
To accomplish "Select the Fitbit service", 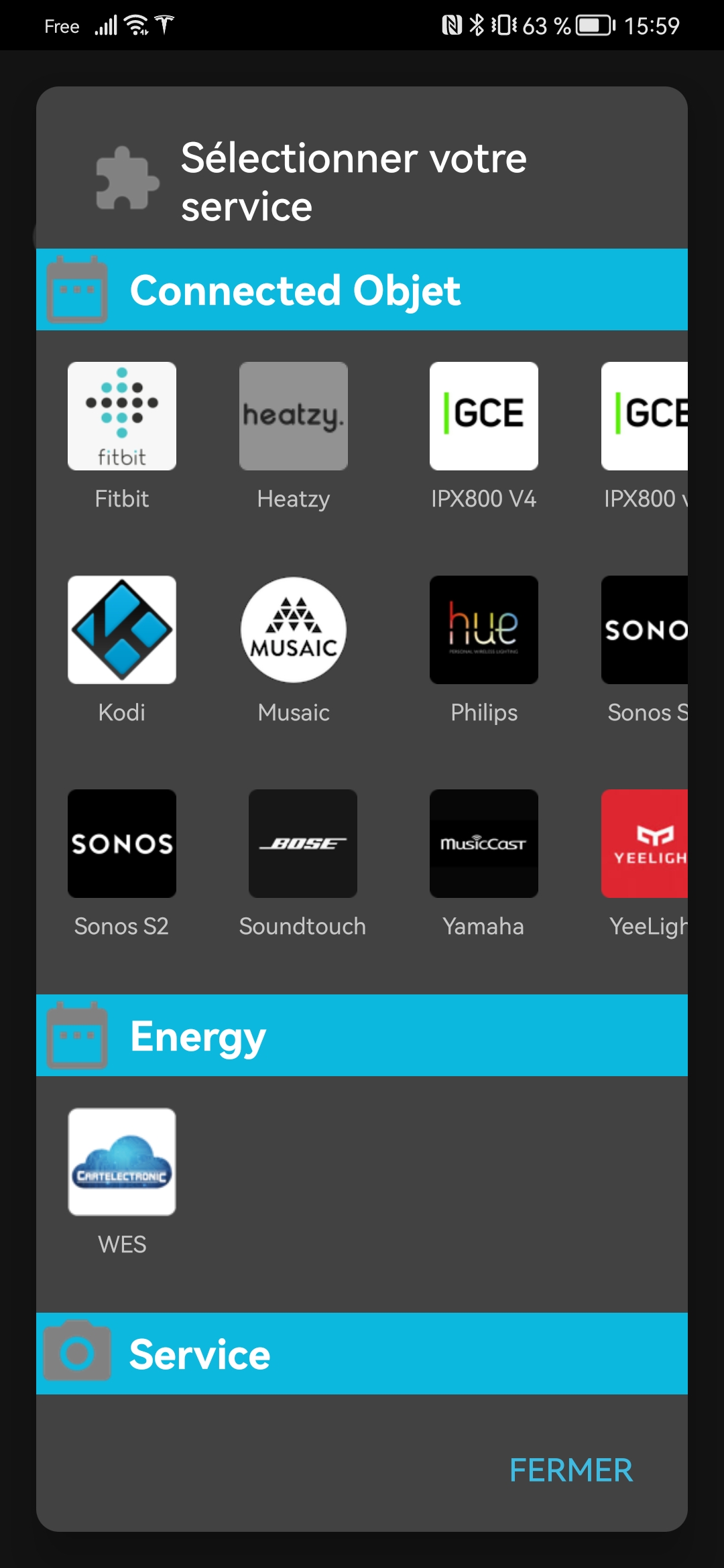I will click(x=122, y=416).
